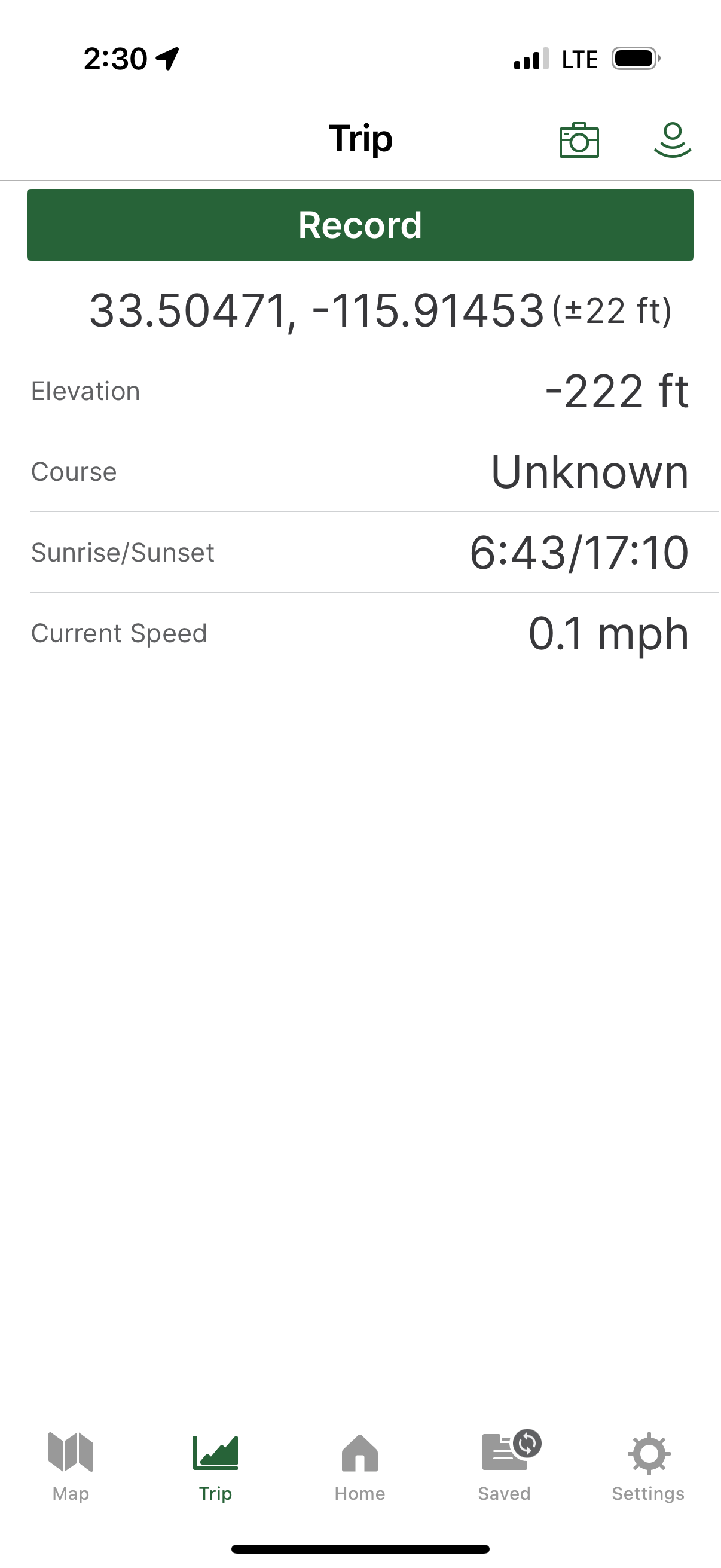
Task: Open the Settings tab
Action: 649,1467
